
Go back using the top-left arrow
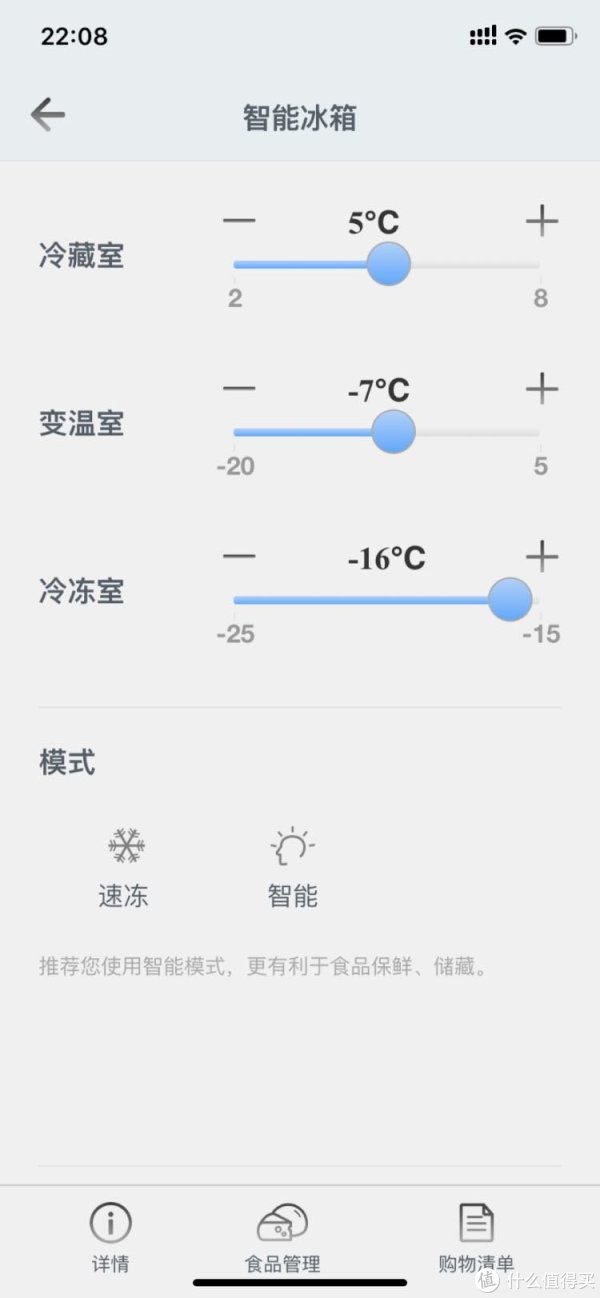click(48, 115)
